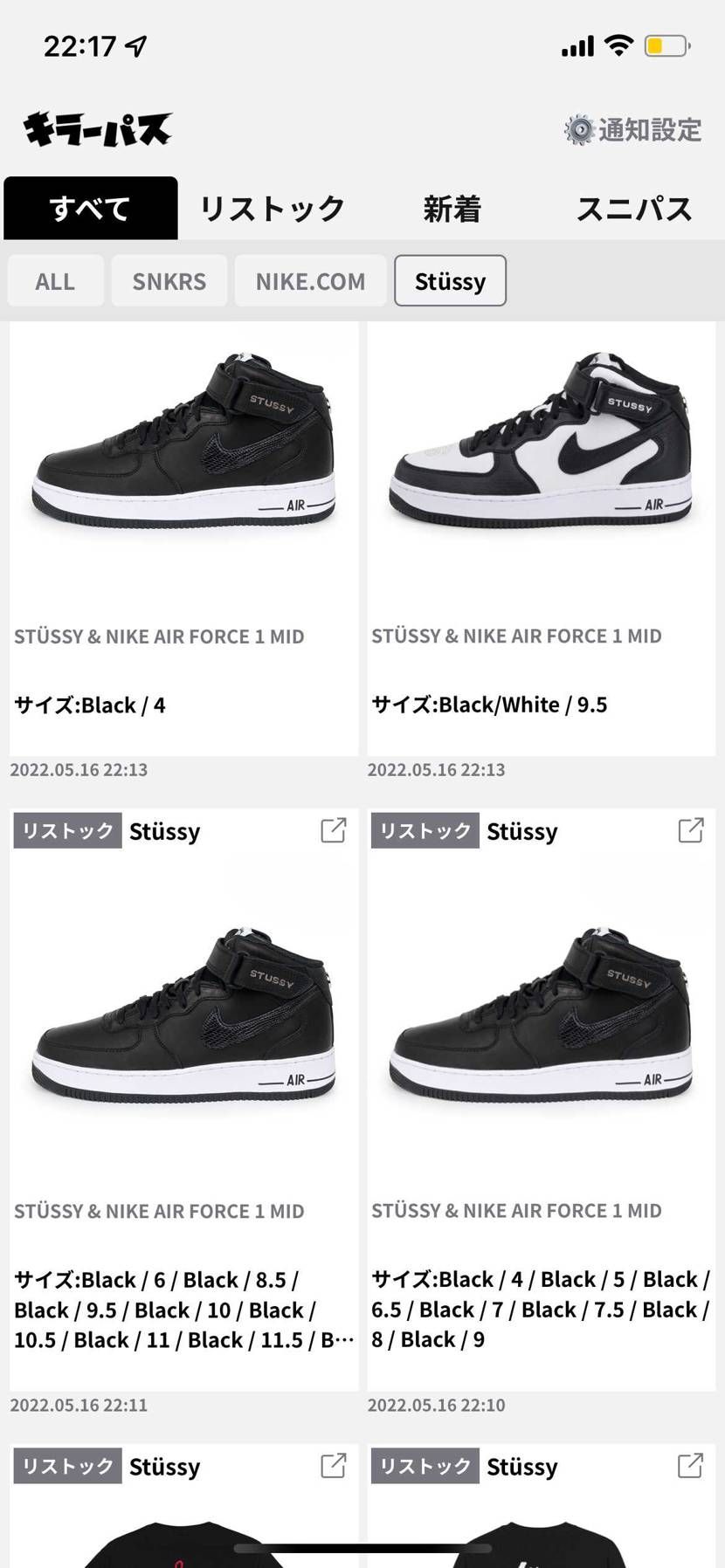The image size is (725, 1568).
Task: Open external link on the 22:10 card
Action: (x=691, y=830)
